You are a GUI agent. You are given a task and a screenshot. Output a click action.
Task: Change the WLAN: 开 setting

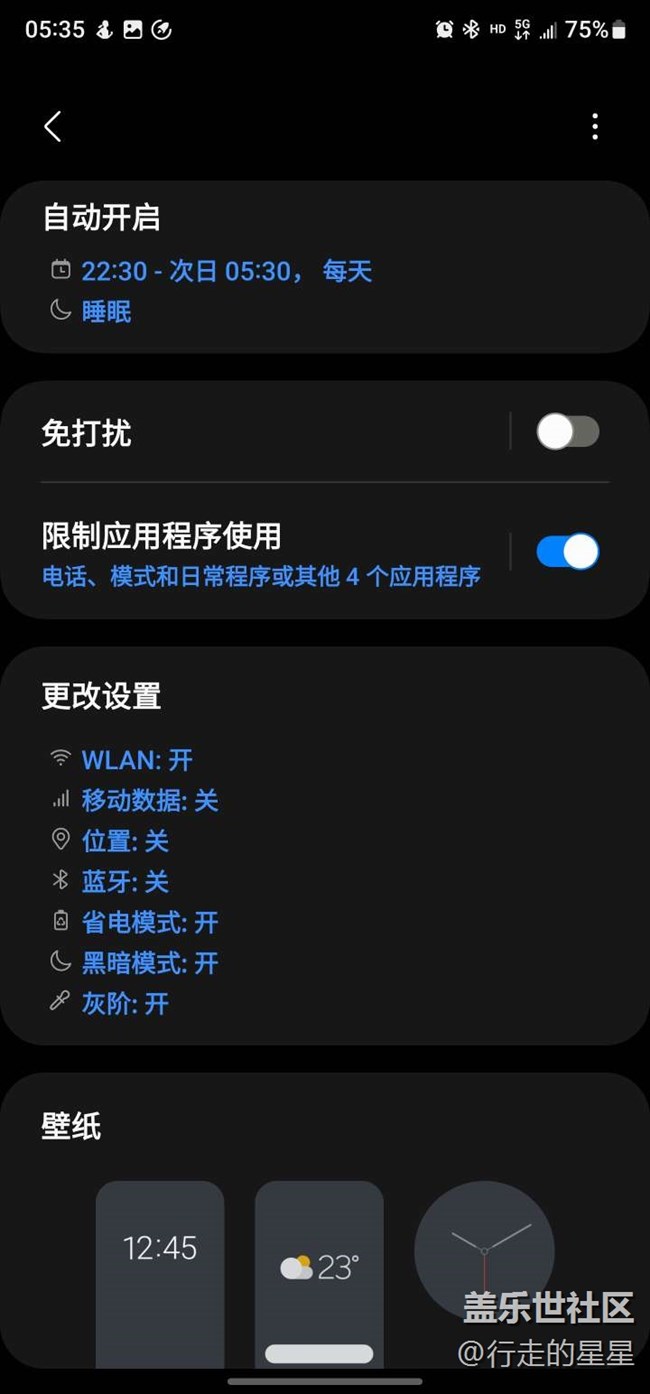click(136, 760)
